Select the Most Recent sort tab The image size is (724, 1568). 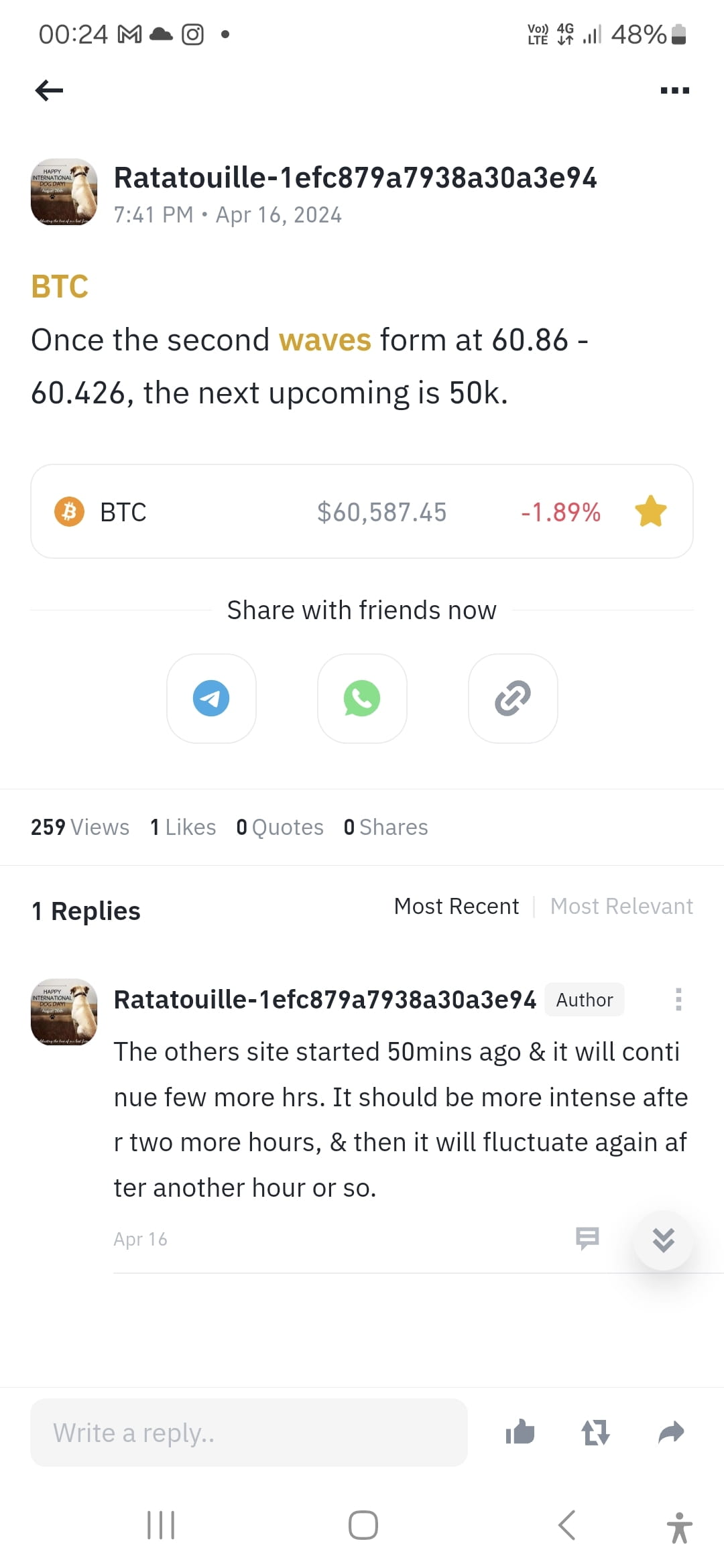point(456,906)
